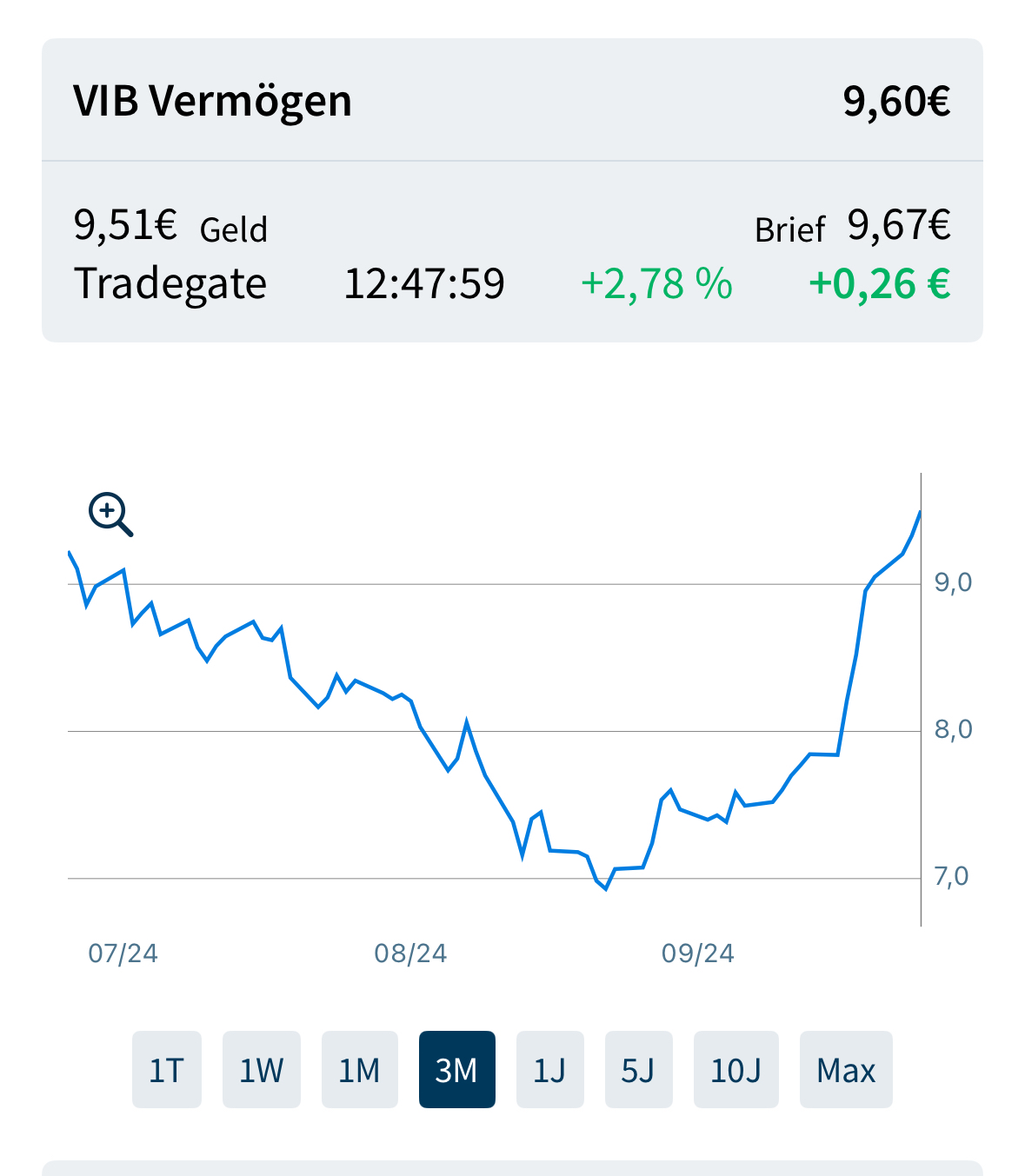Select the 1W time range

[x=262, y=1070]
